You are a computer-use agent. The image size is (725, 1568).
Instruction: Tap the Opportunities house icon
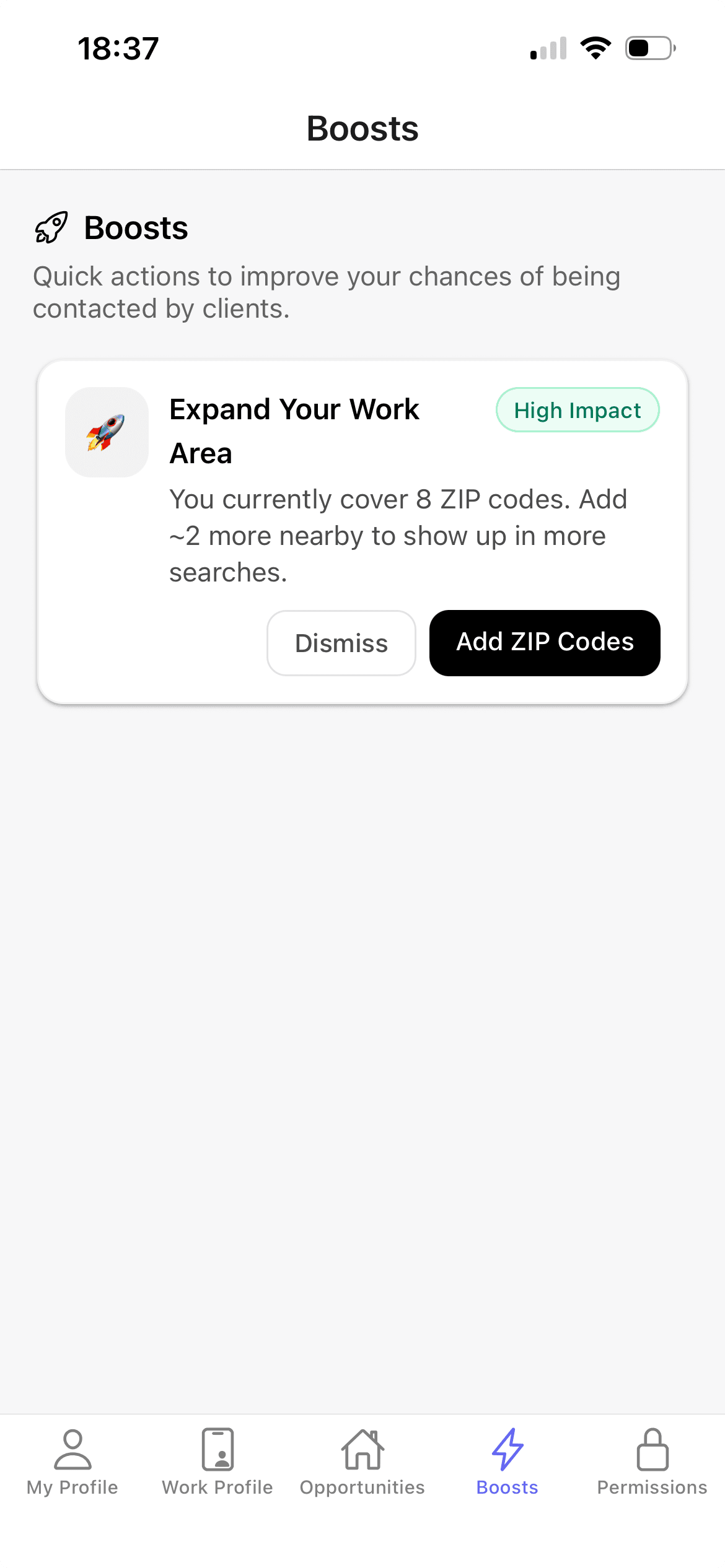click(362, 1449)
